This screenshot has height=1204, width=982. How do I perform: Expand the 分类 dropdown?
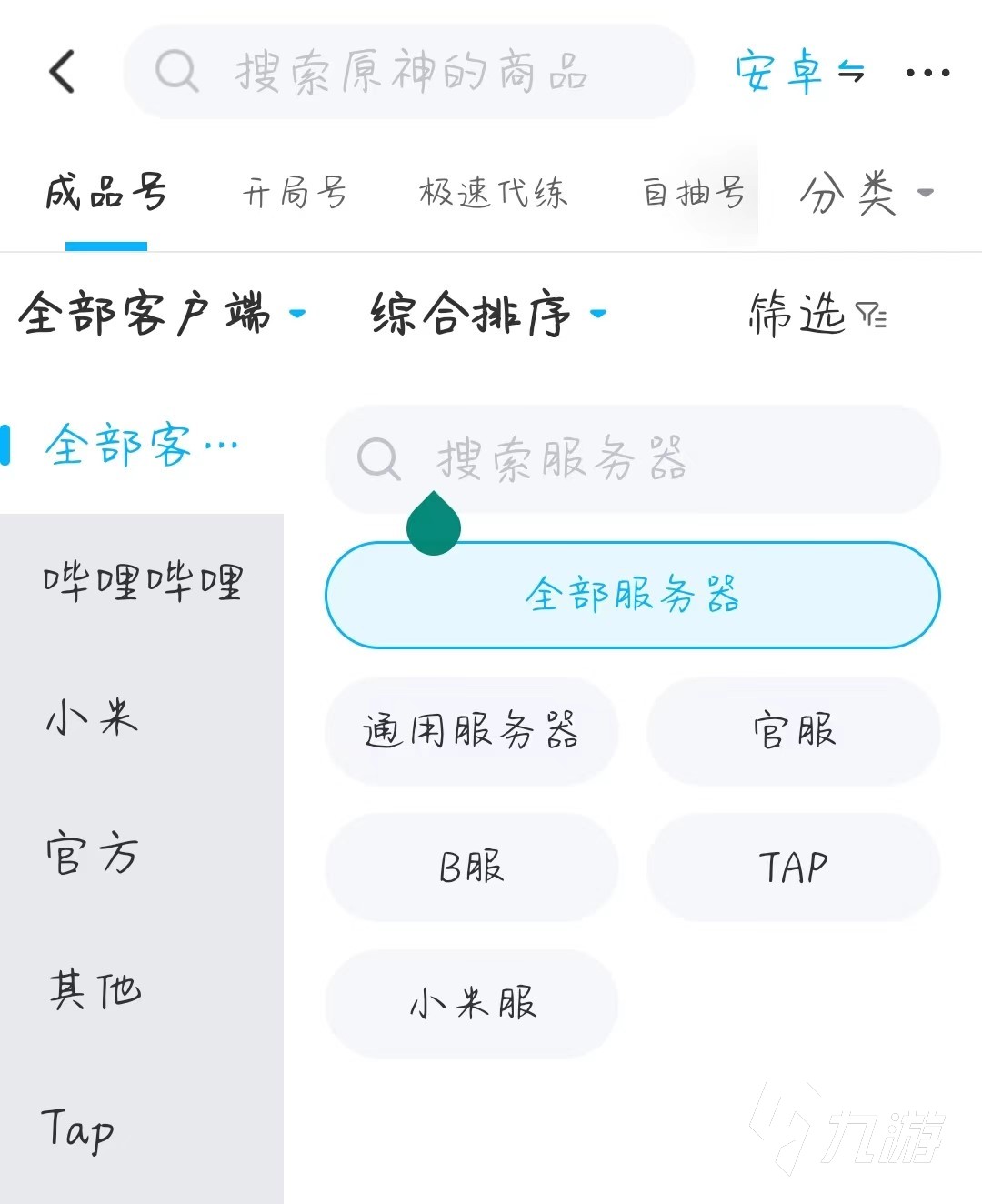(x=864, y=193)
